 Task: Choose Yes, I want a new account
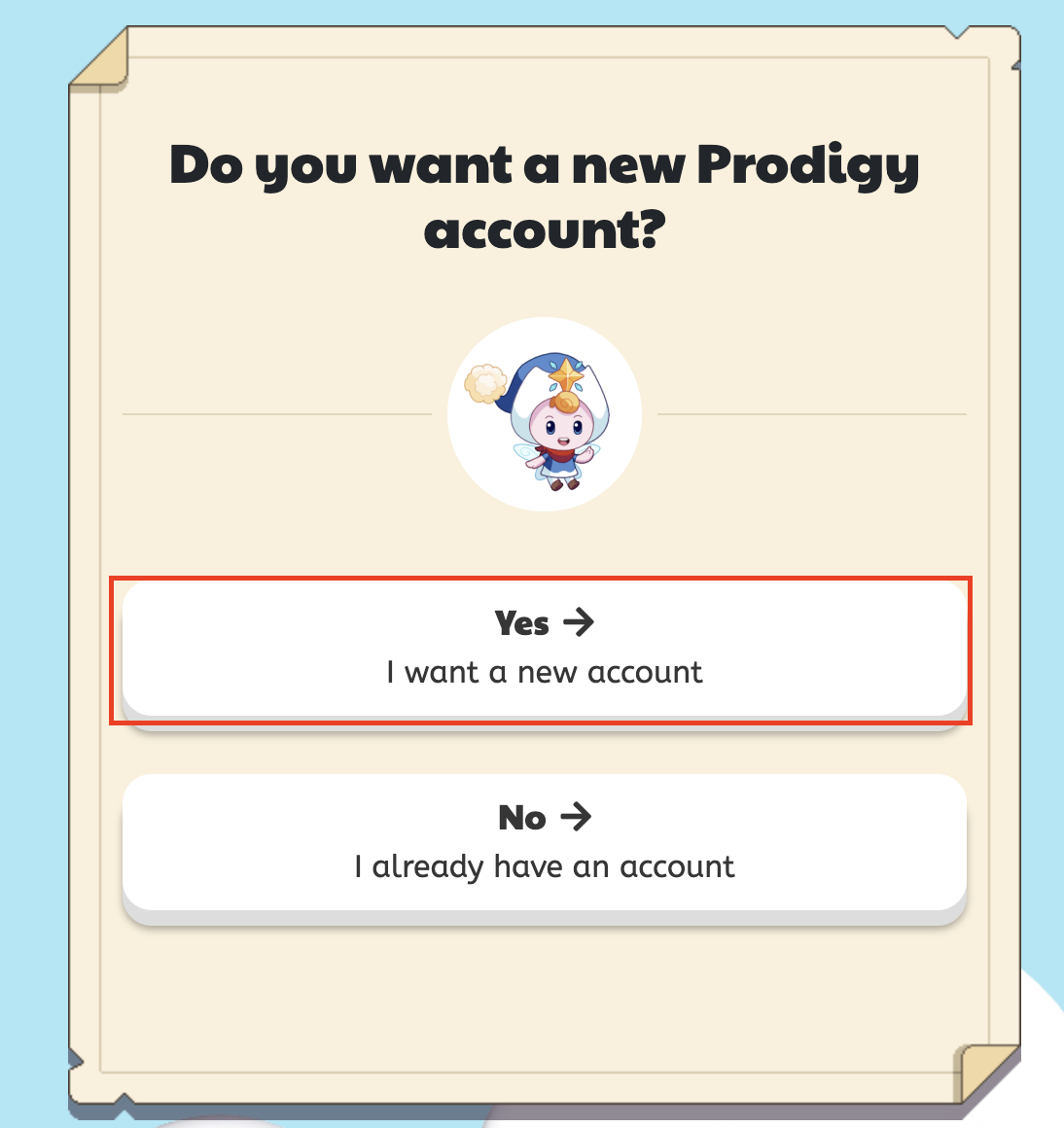tap(544, 649)
